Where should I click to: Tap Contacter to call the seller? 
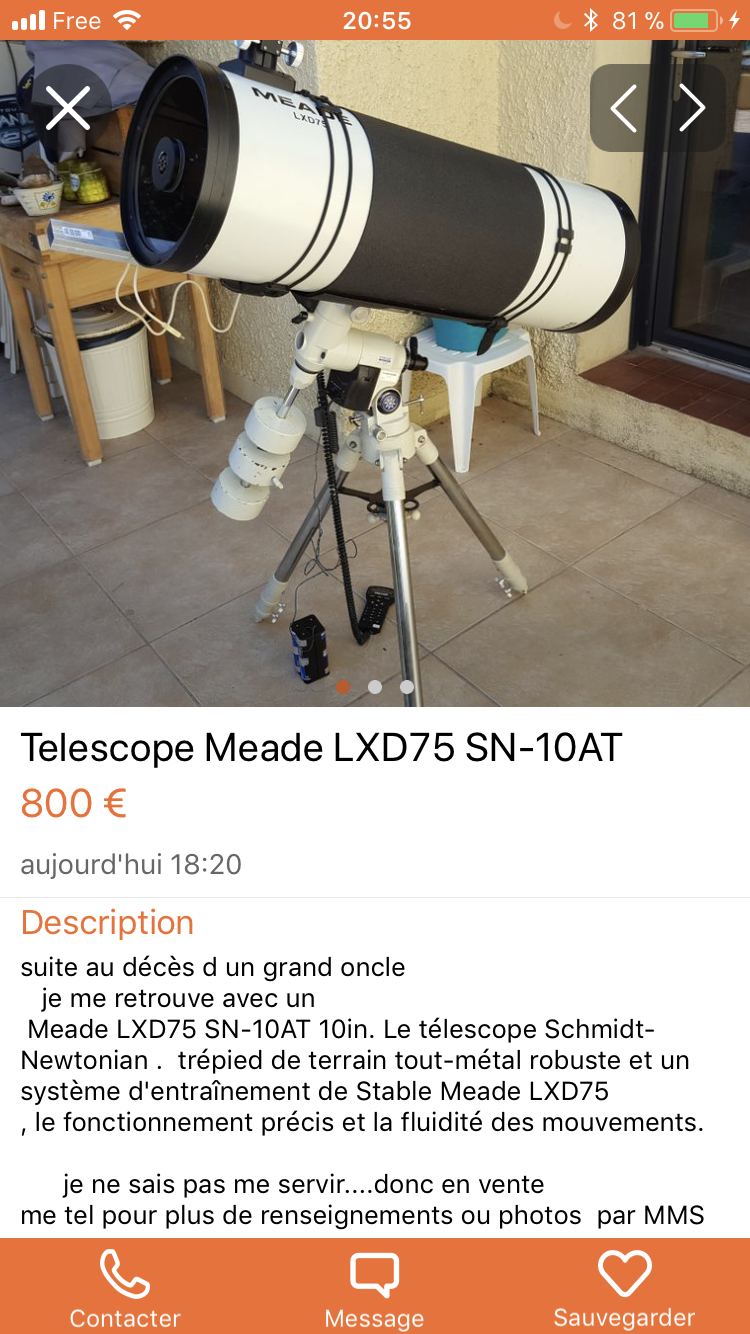point(125,1288)
